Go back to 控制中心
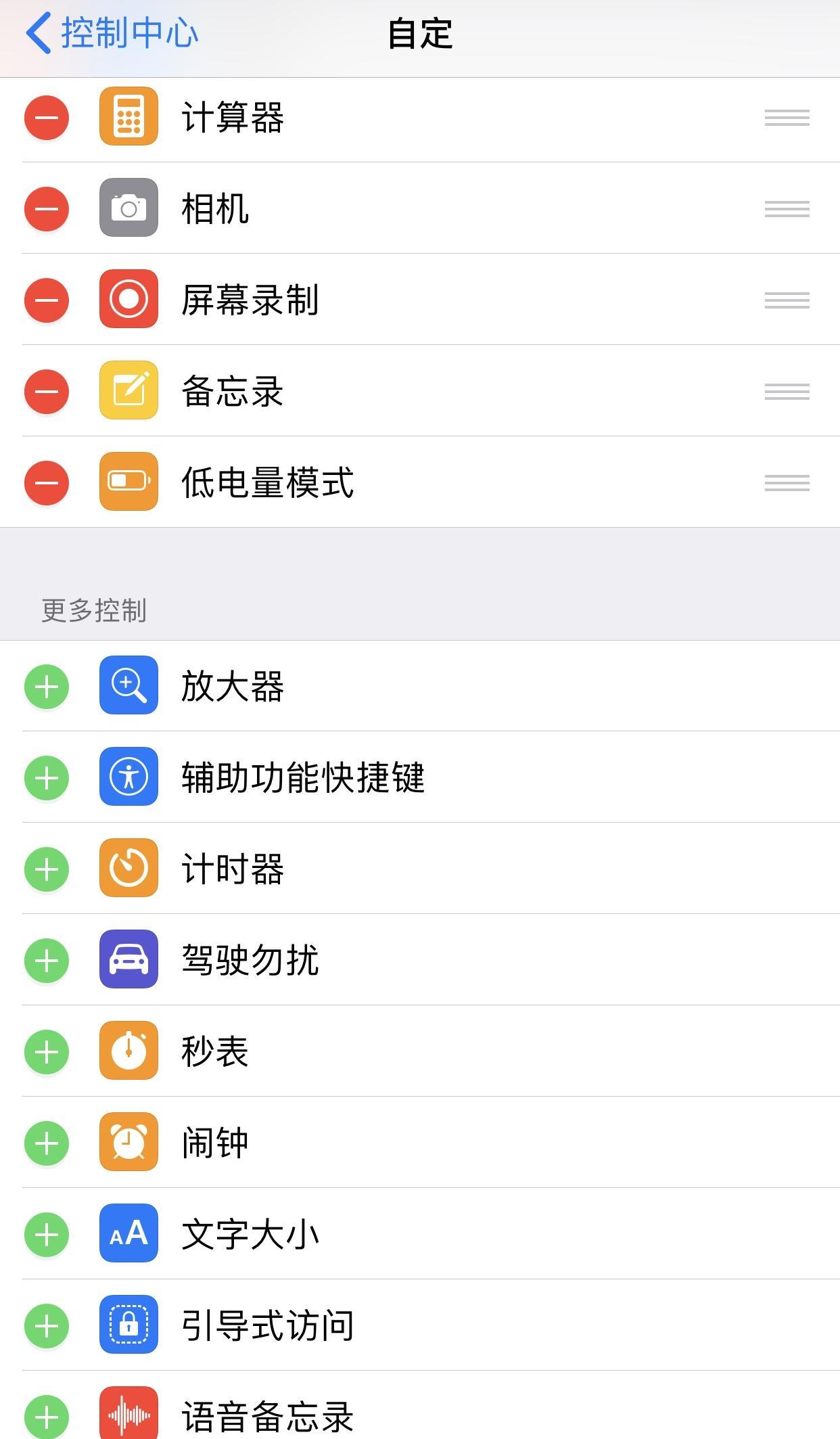 click(112, 33)
